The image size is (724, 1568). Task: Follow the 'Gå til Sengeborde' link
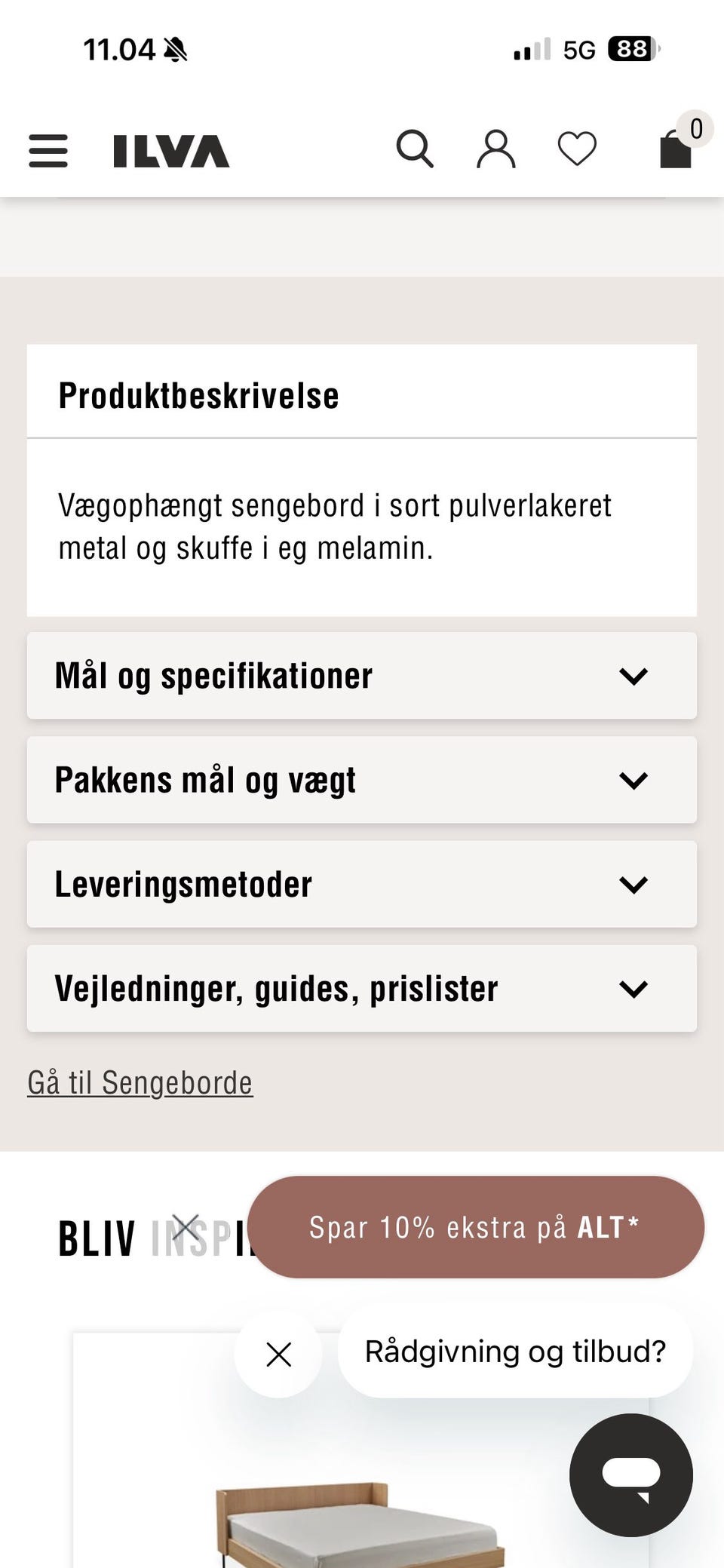point(140,1082)
